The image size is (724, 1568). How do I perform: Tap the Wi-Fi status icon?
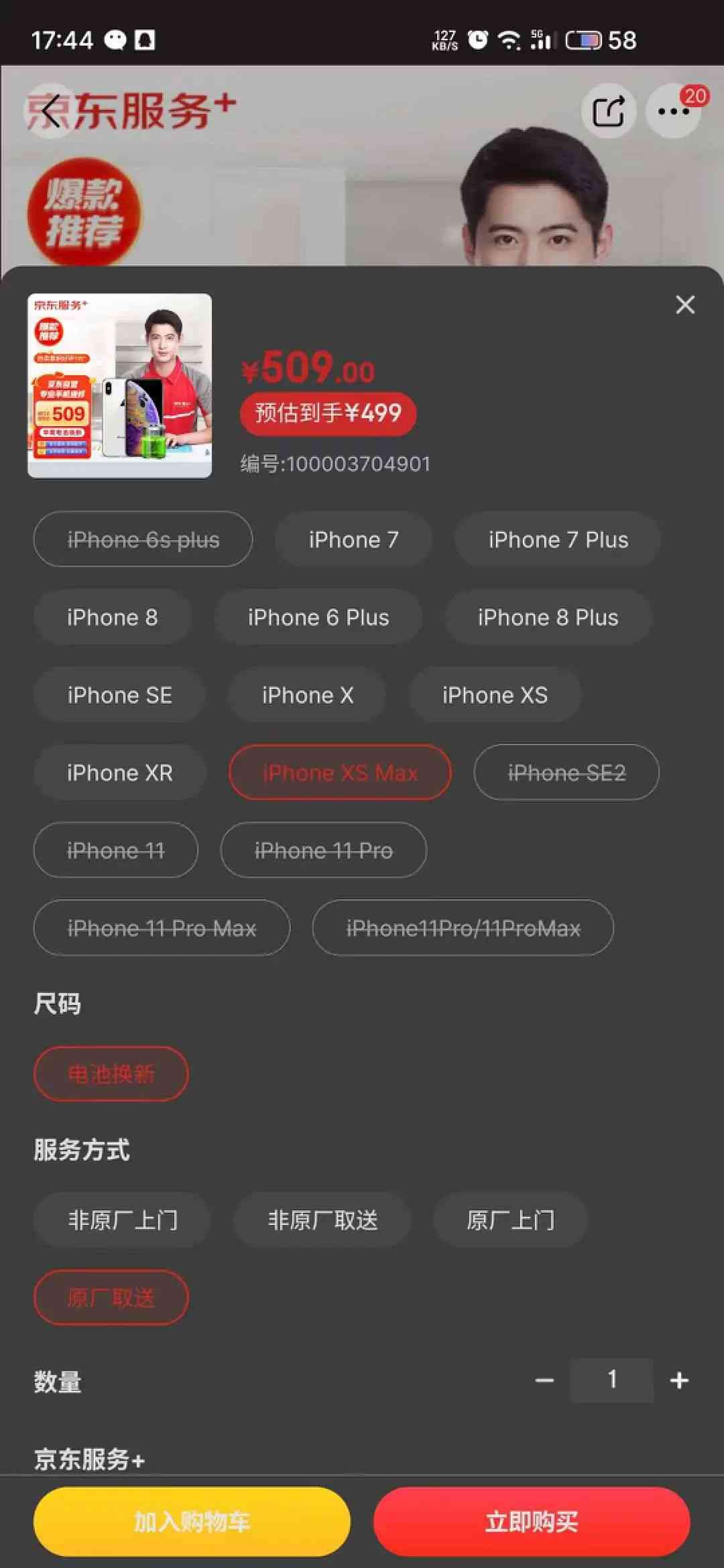pyautogui.click(x=507, y=40)
